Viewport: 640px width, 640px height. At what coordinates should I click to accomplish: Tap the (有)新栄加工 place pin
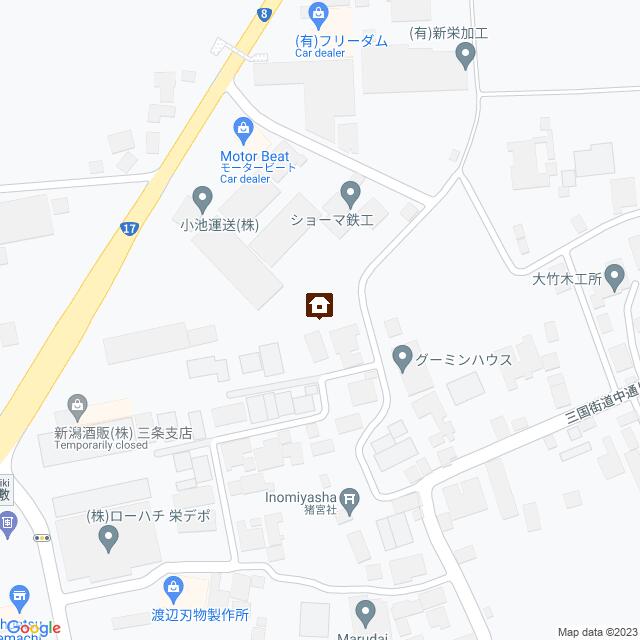(x=464, y=58)
